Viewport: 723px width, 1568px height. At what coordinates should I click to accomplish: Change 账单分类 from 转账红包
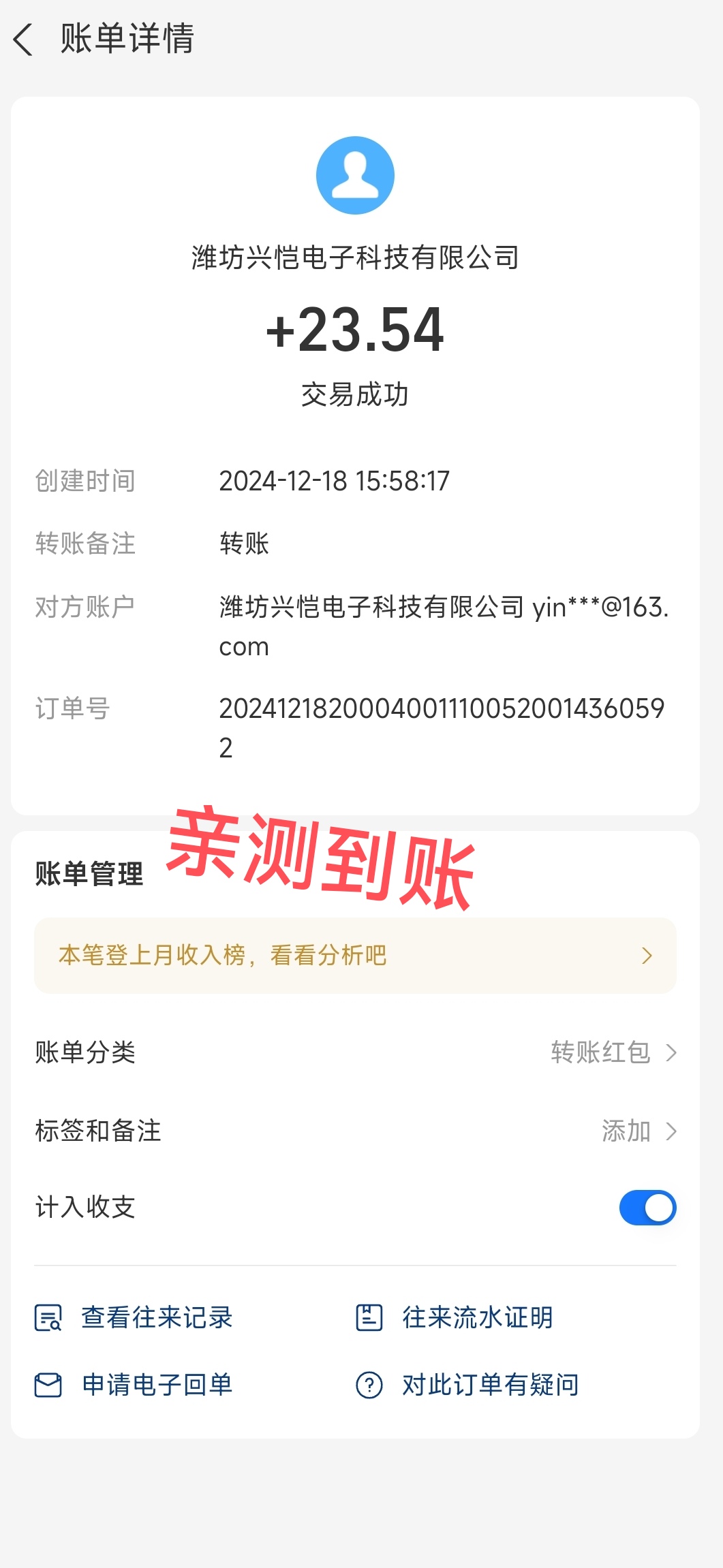click(355, 1052)
